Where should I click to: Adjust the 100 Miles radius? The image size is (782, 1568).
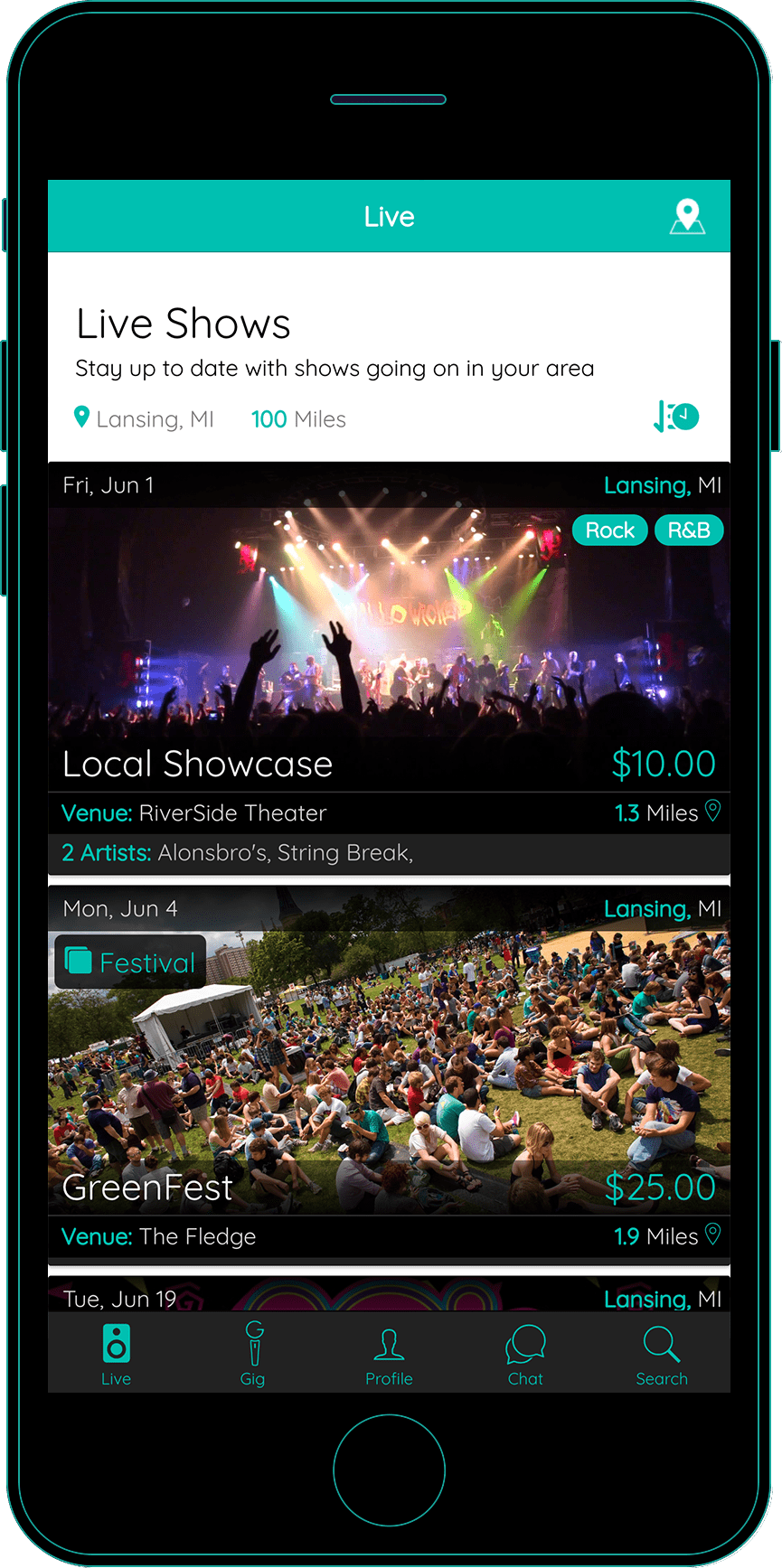pos(298,419)
